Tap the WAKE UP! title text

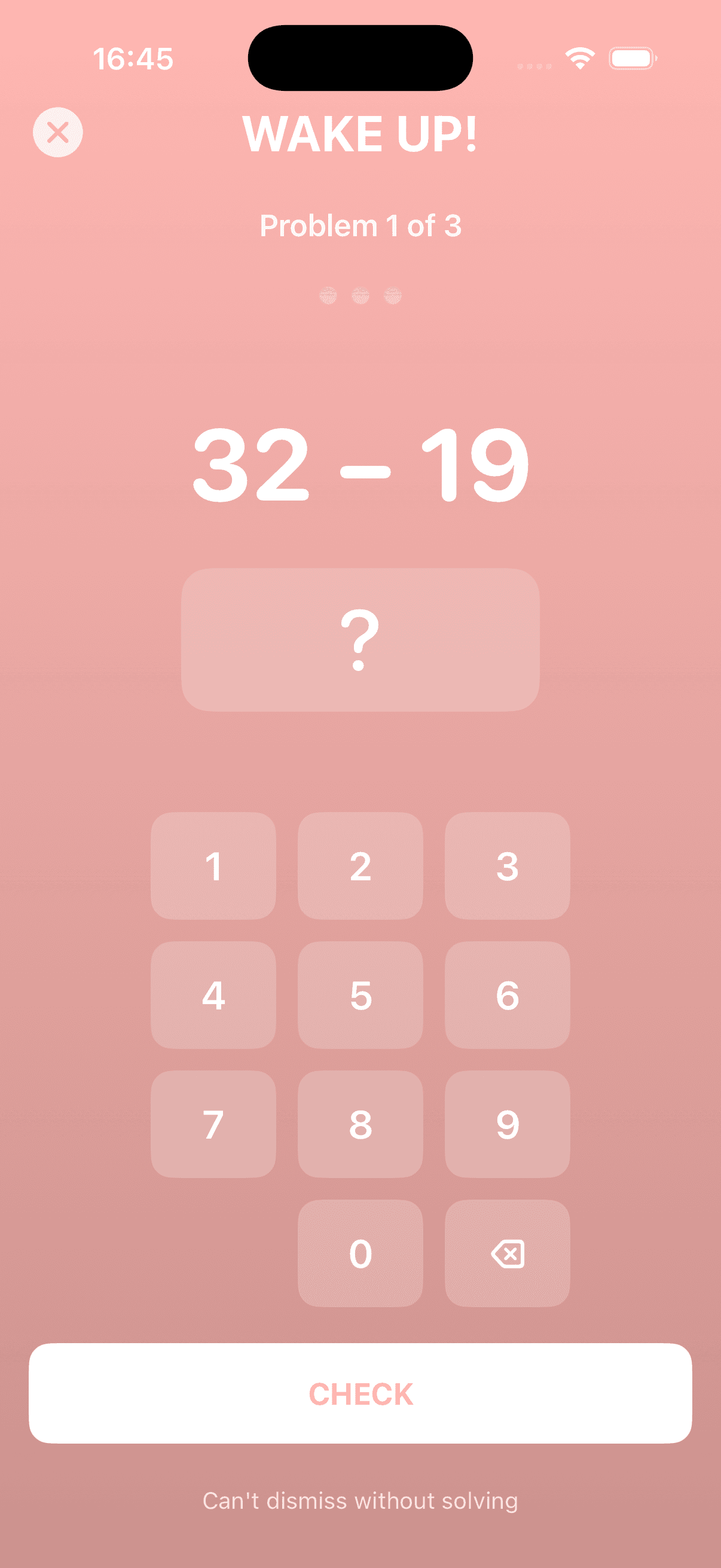pyautogui.click(x=360, y=134)
